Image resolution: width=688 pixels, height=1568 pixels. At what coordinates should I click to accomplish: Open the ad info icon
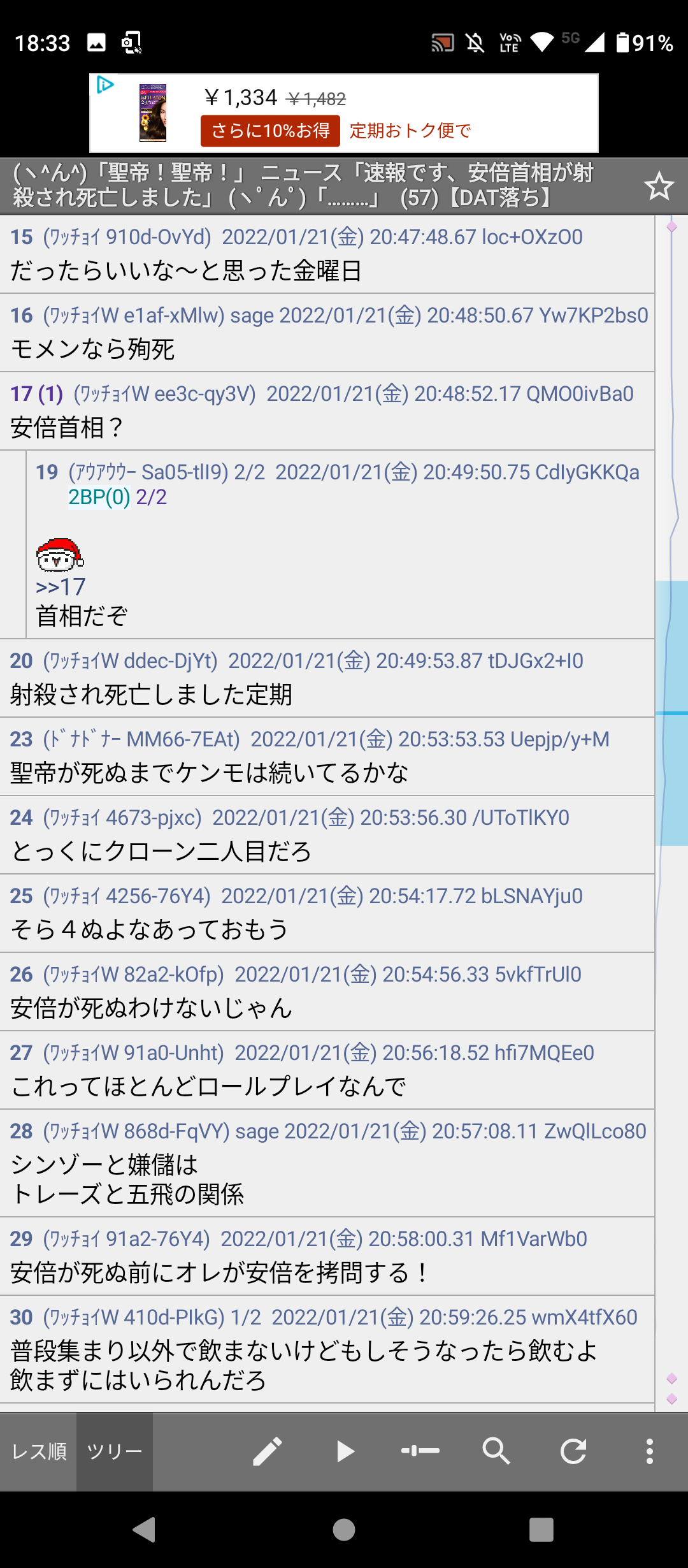point(104,85)
